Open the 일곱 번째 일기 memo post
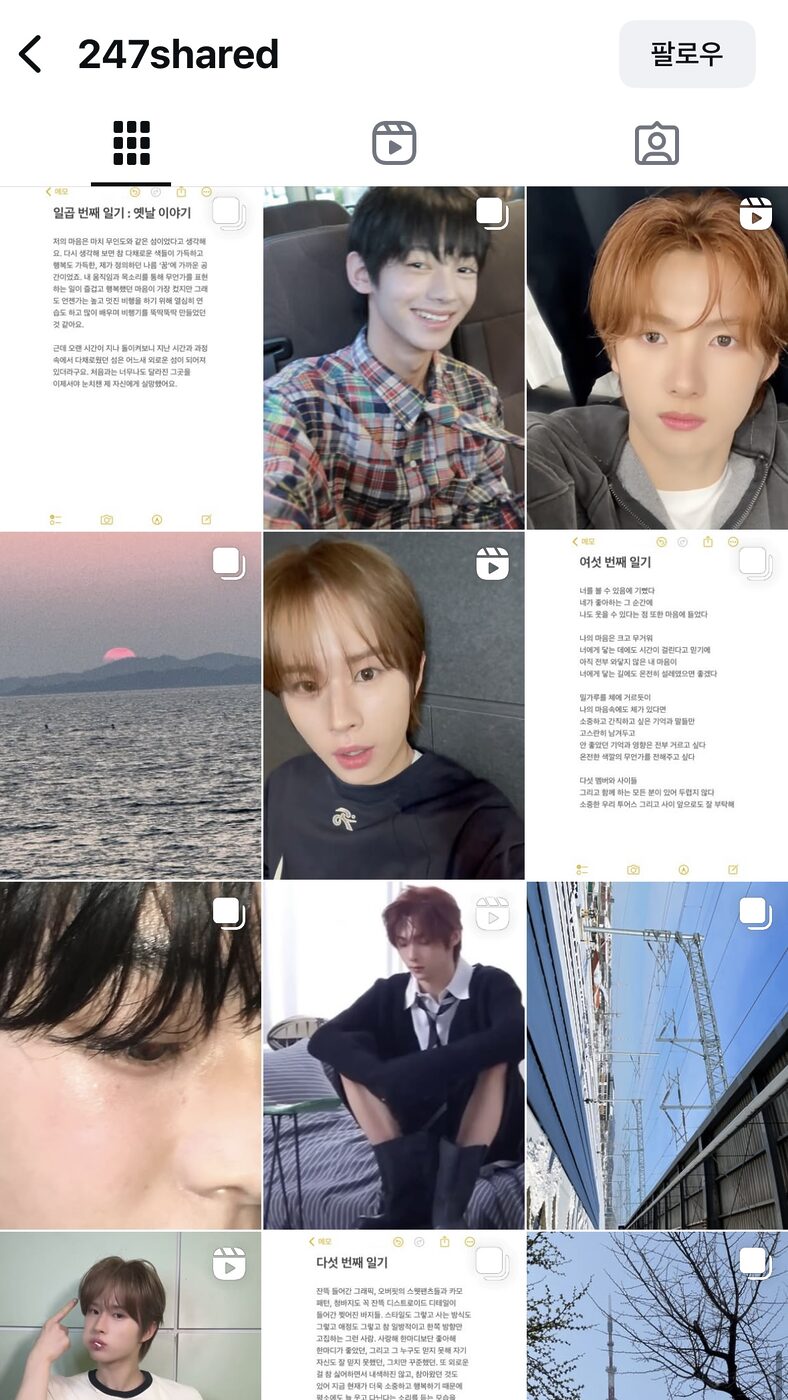Image resolution: width=788 pixels, height=1400 pixels. 130,358
